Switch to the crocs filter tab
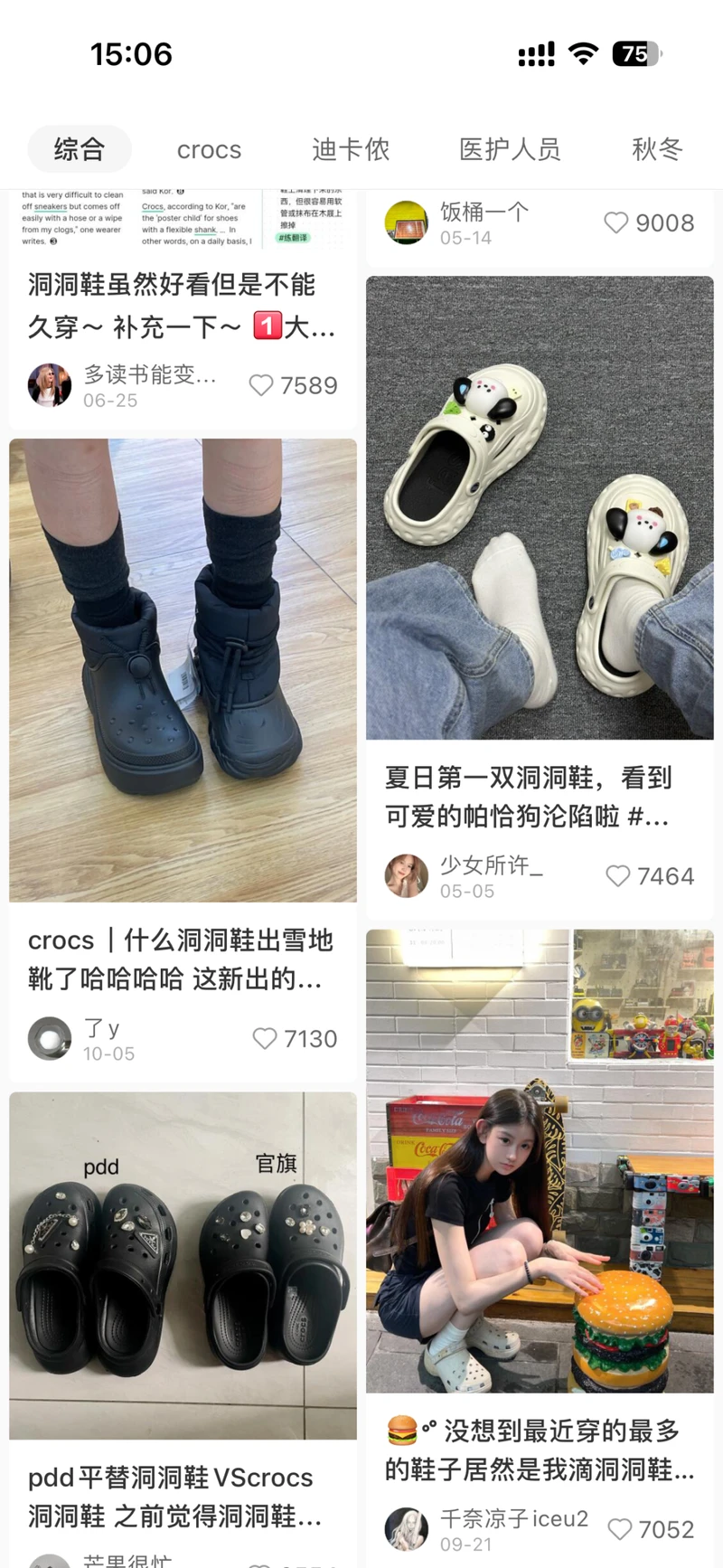Image resolution: width=723 pixels, height=1568 pixels. pos(209,149)
